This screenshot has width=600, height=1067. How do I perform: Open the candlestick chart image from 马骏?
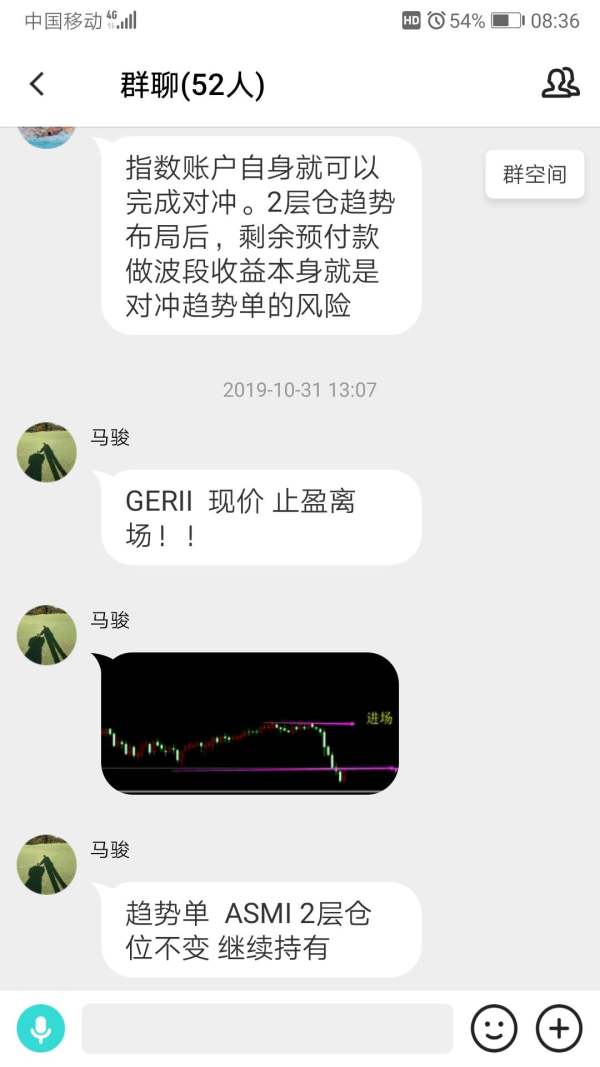tap(250, 723)
